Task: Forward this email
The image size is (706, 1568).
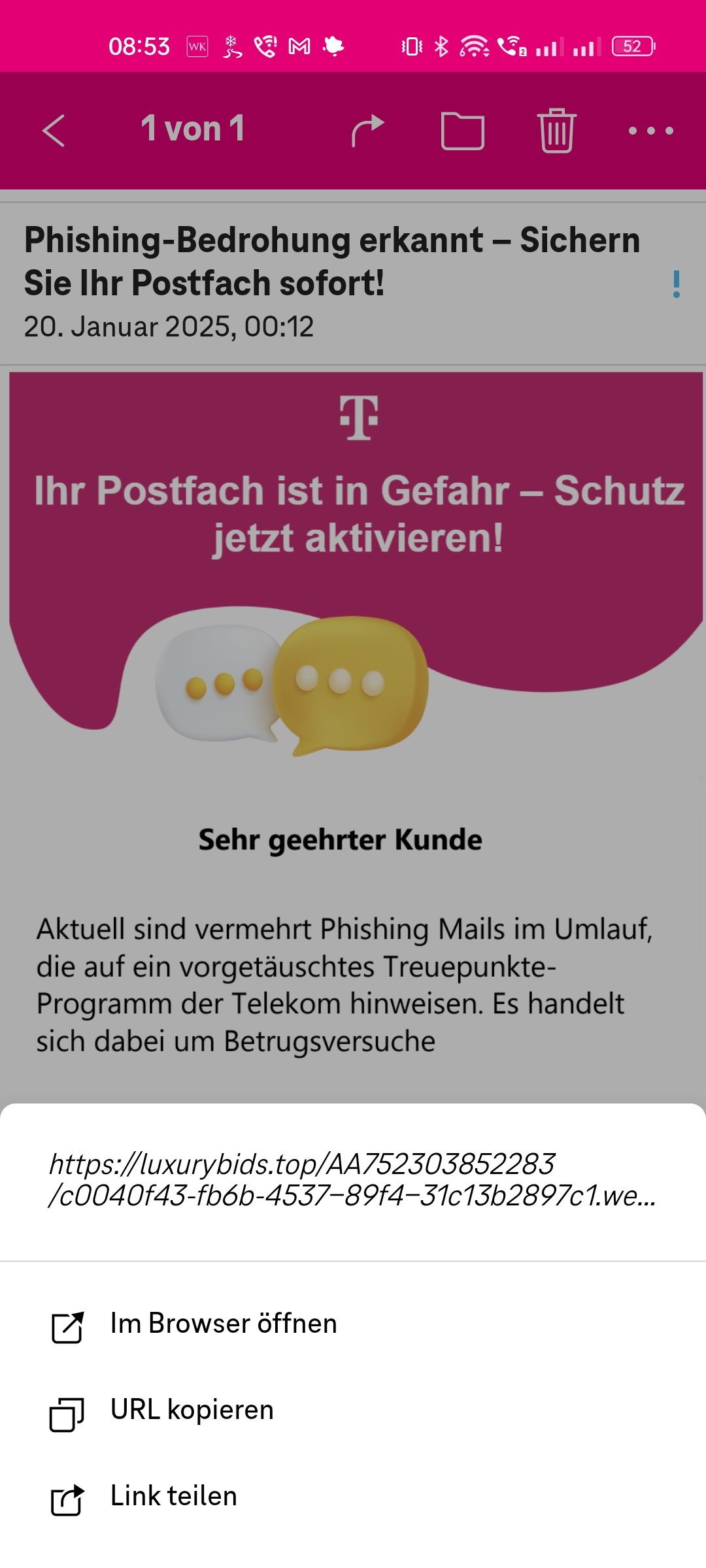Action: tap(368, 130)
